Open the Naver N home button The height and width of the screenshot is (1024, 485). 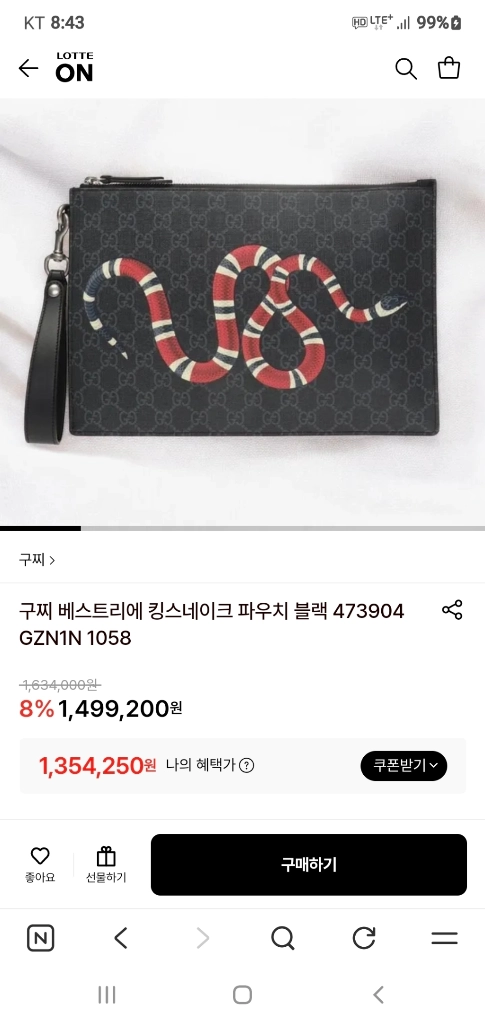pos(40,939)
